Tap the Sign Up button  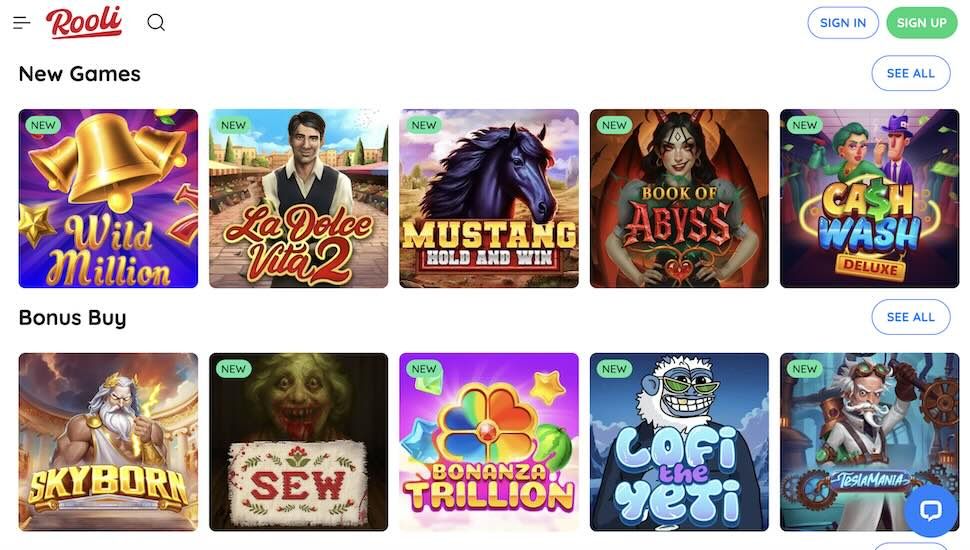pos(921,23)
